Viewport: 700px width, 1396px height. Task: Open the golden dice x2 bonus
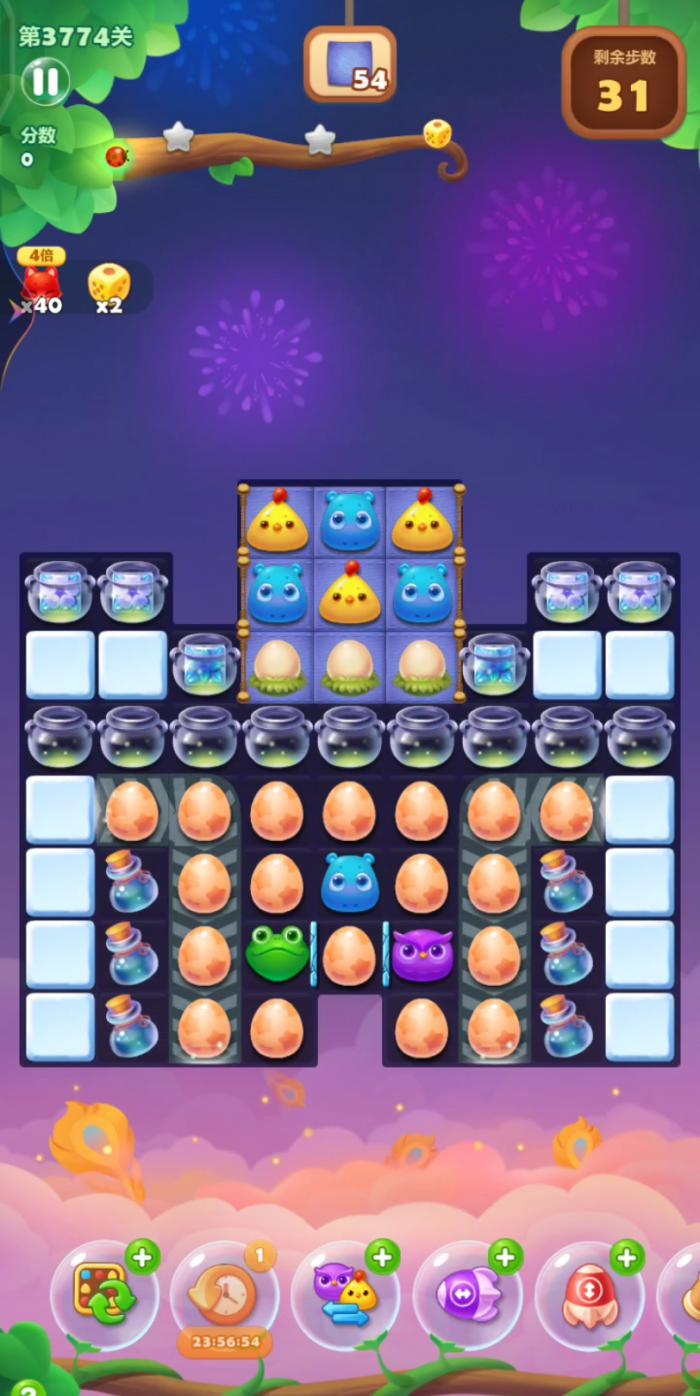tap(109, 286)
